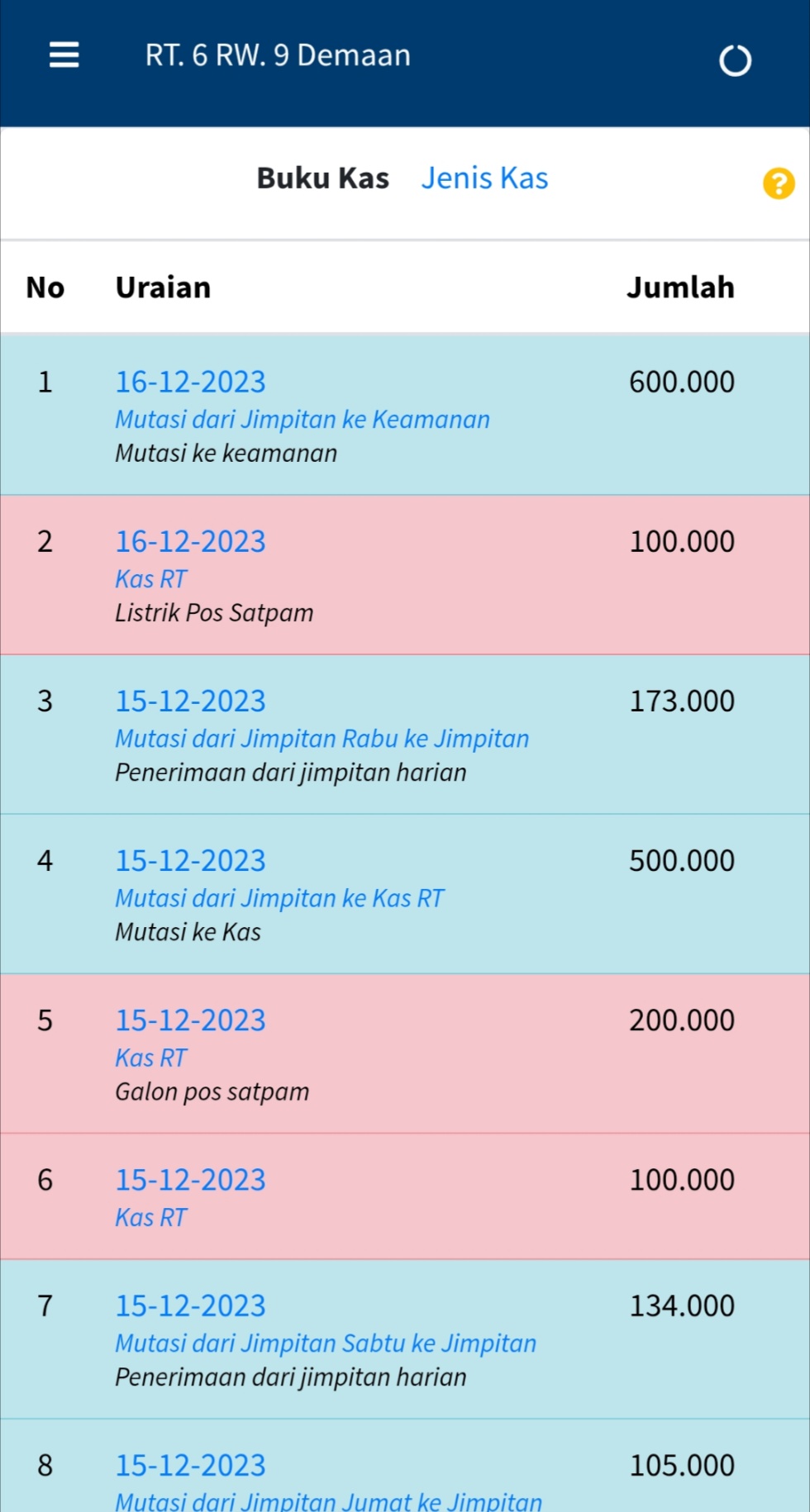This screenshot has height=1512, width=810.
Task: Open the hamburger drawer menu
Action: (64, 55)
